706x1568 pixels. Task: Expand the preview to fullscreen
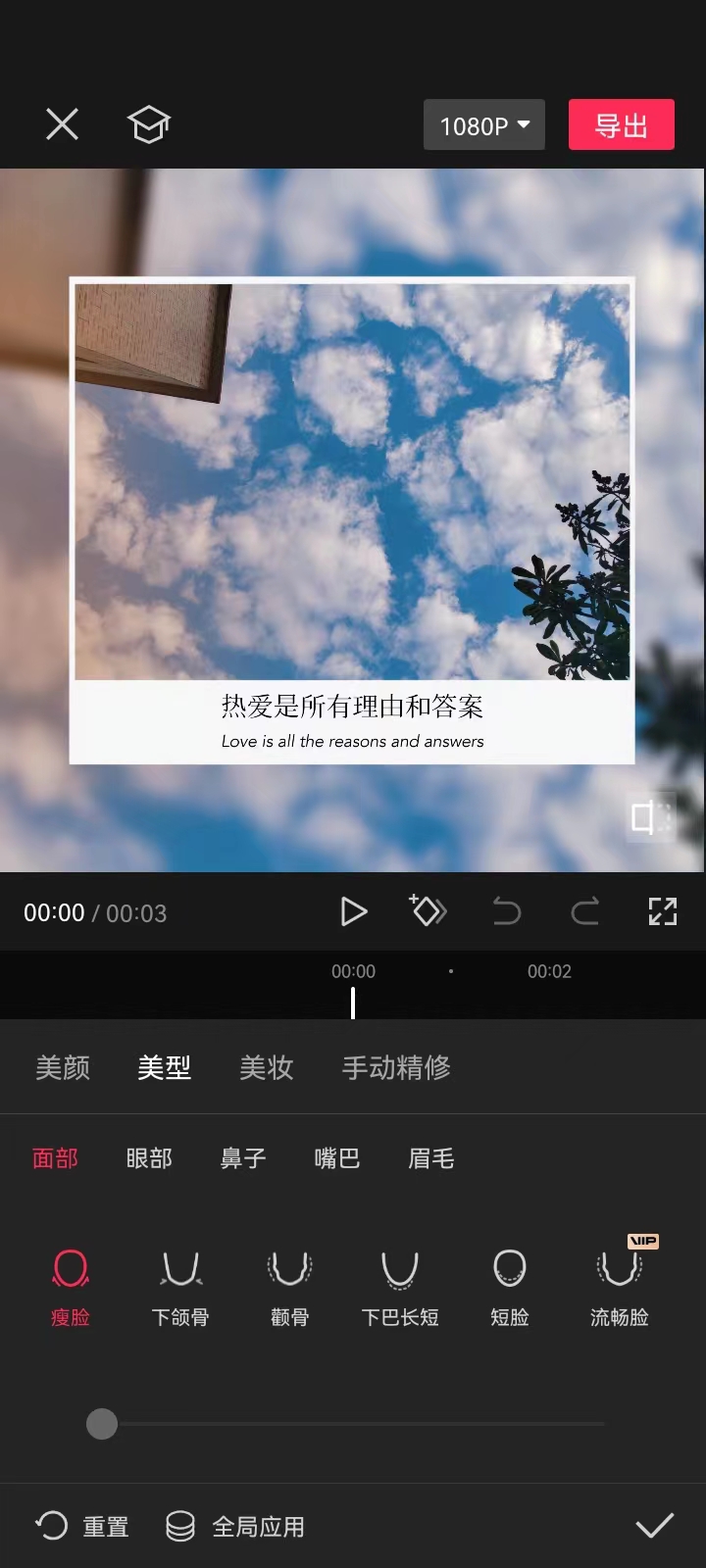pyautogui.click(x=662, y=911)
